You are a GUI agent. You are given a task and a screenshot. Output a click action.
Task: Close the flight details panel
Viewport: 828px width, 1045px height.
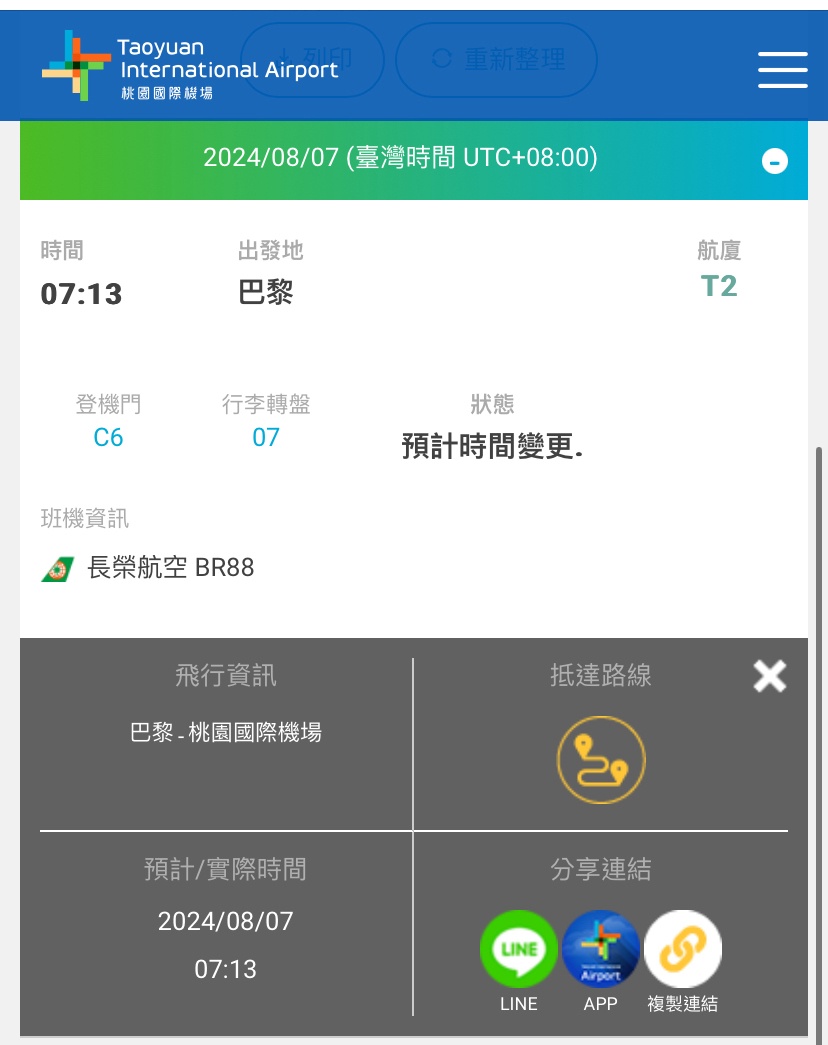point(770,677)
